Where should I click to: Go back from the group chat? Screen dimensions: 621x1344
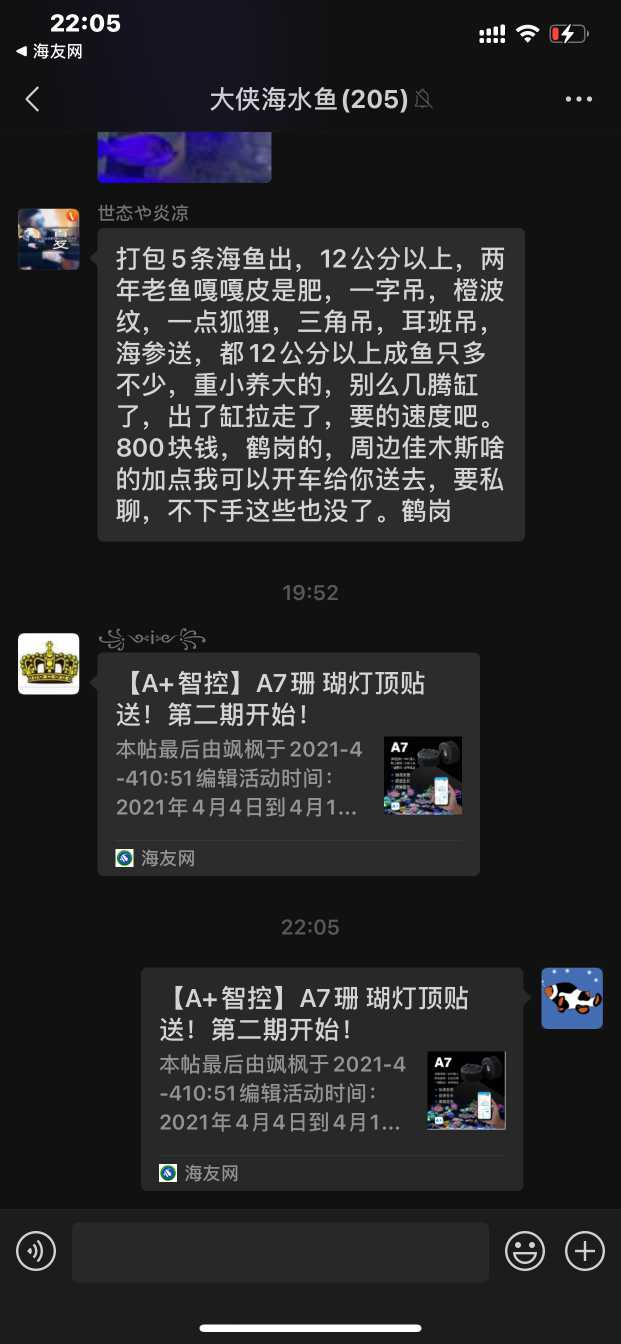33,99
